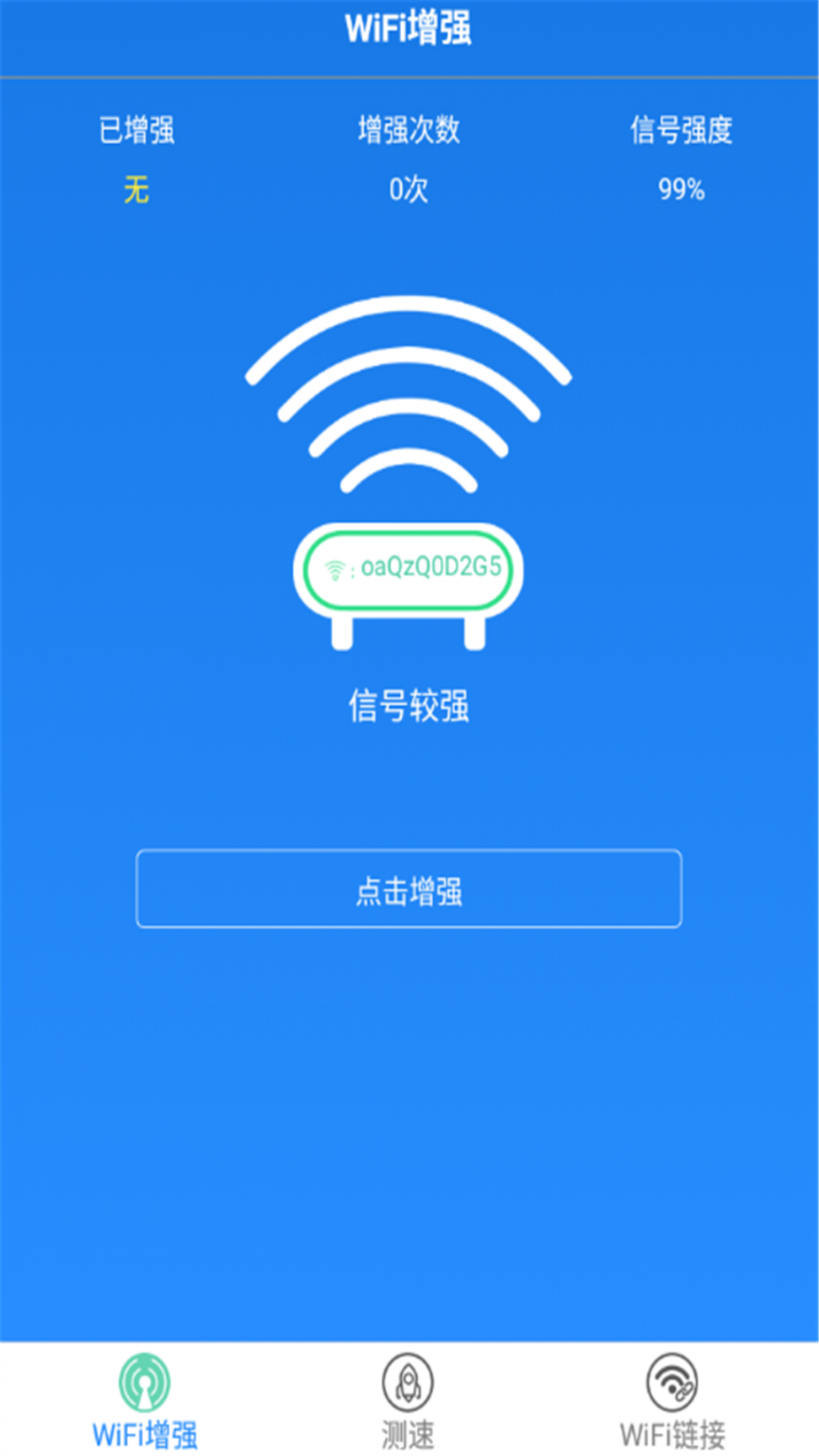Screen dimensions: 819x1456
Task: Select the WiFi增强 tab
Action: coord(145,1399)
